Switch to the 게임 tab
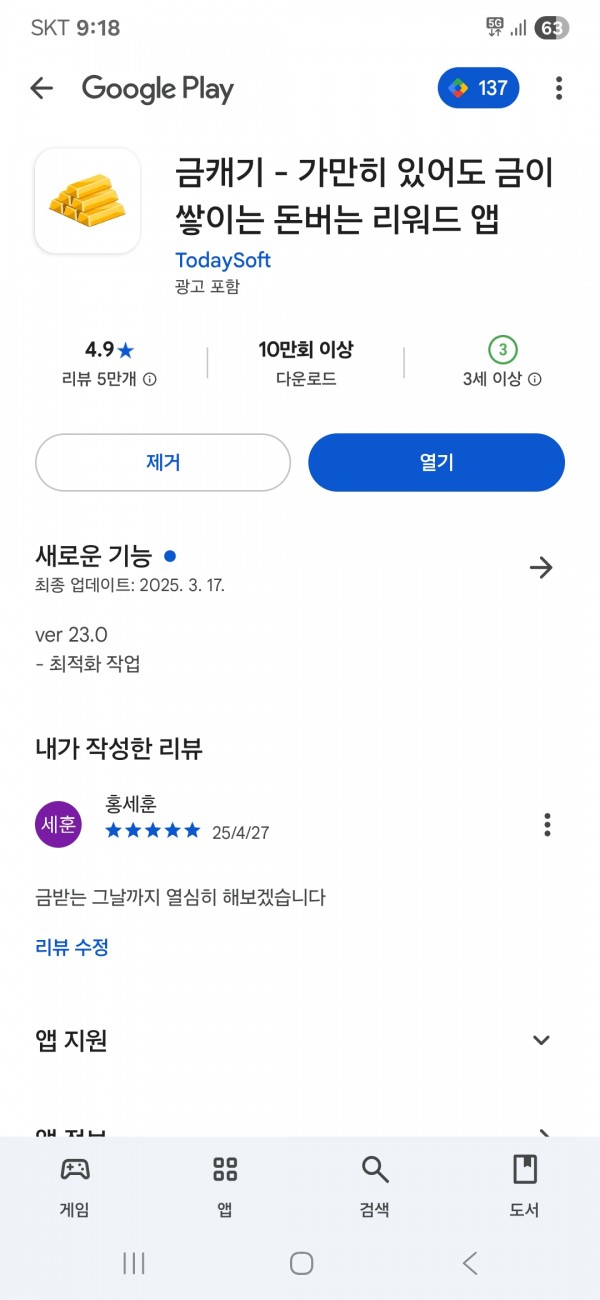Viewport: 600px width, 1300px height. click(x=75, y=1187)
